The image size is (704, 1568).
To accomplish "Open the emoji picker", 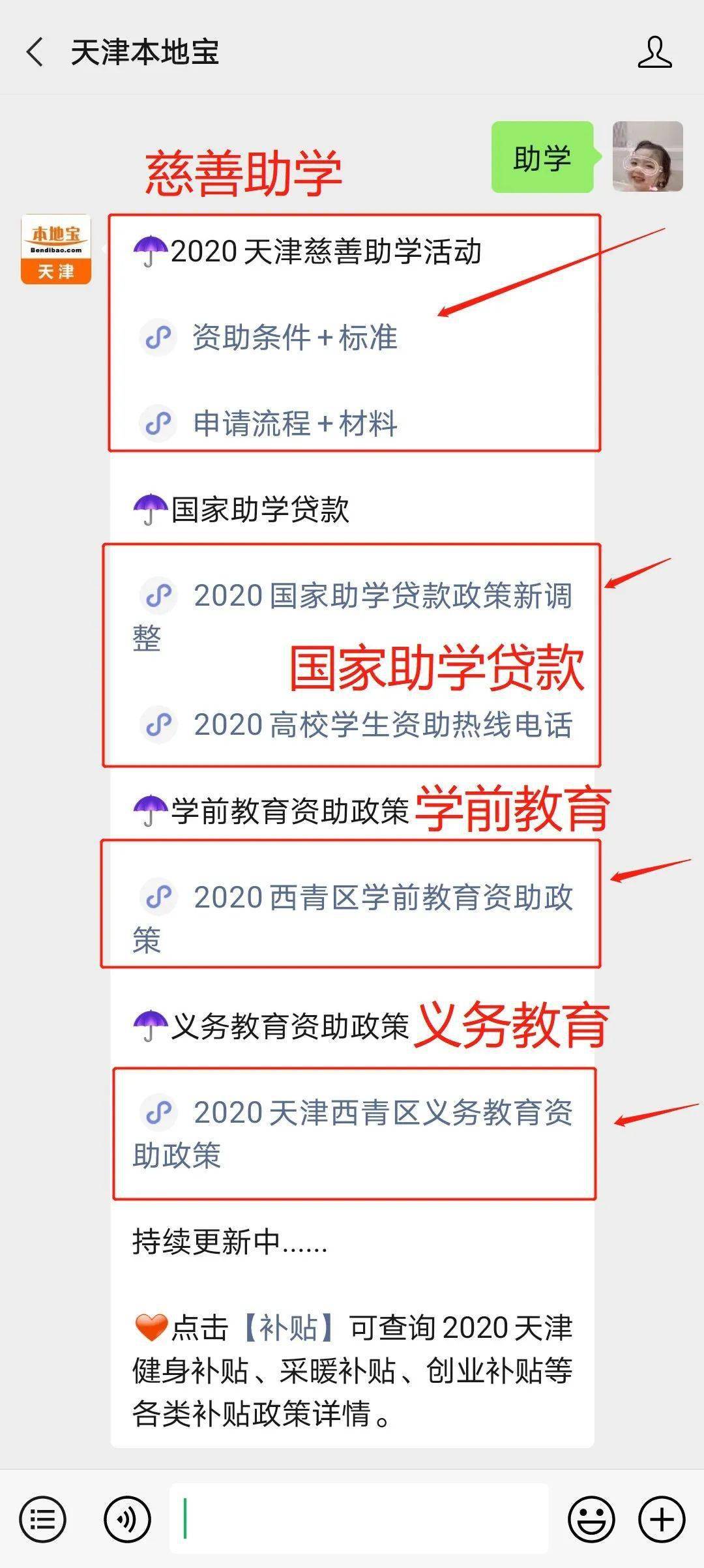I will [591, 1519].
